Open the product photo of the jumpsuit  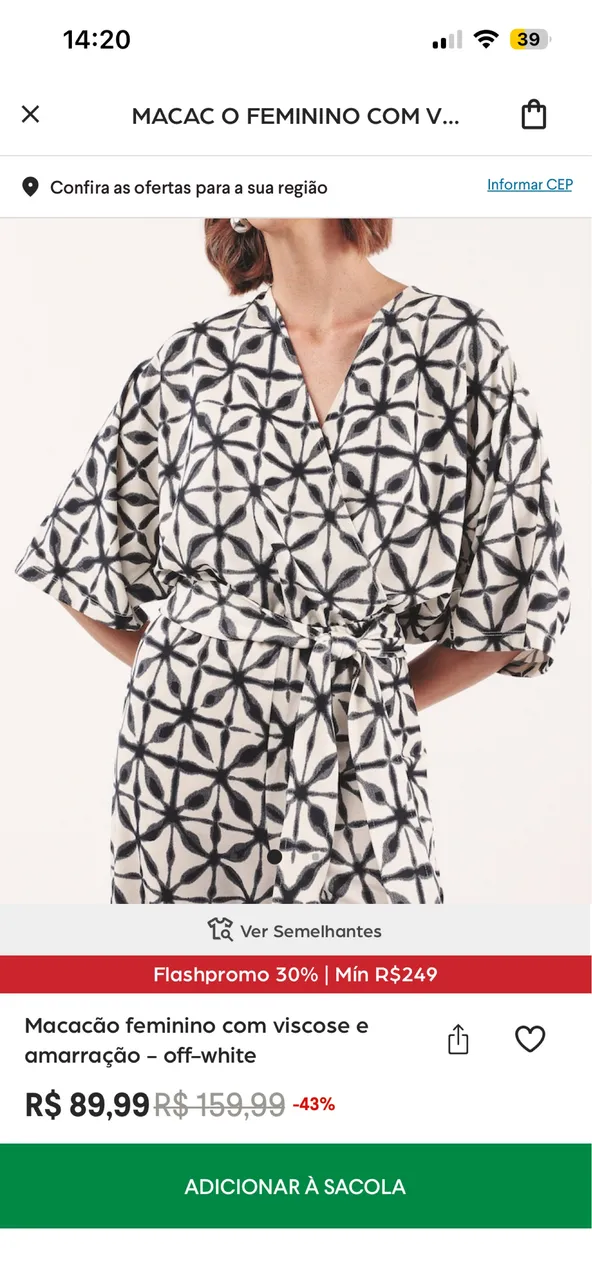coord(296,561)
